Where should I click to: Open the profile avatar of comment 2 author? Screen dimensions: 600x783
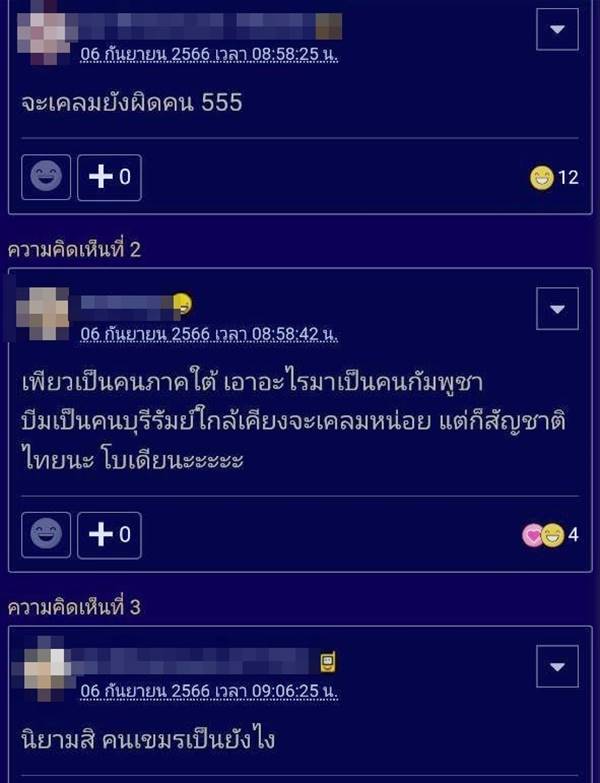click(x=46, y=312)
